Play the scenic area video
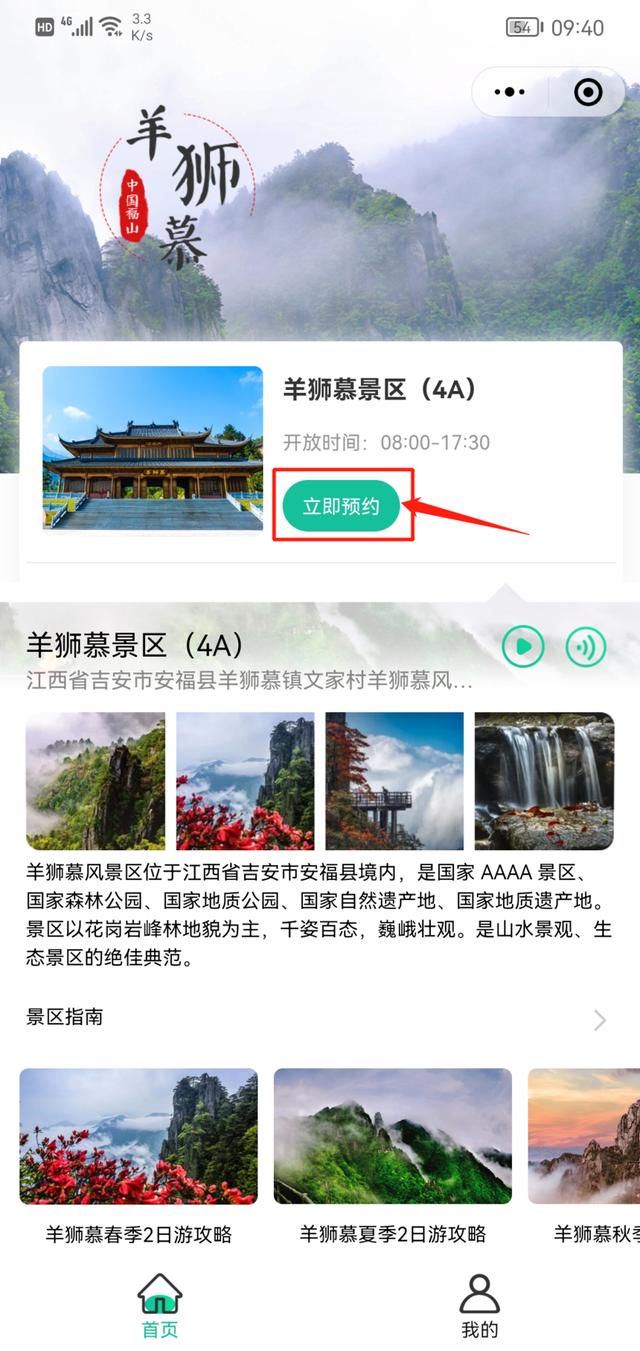640x1351 pixels. pyautogui.click(x=523, y=647)
